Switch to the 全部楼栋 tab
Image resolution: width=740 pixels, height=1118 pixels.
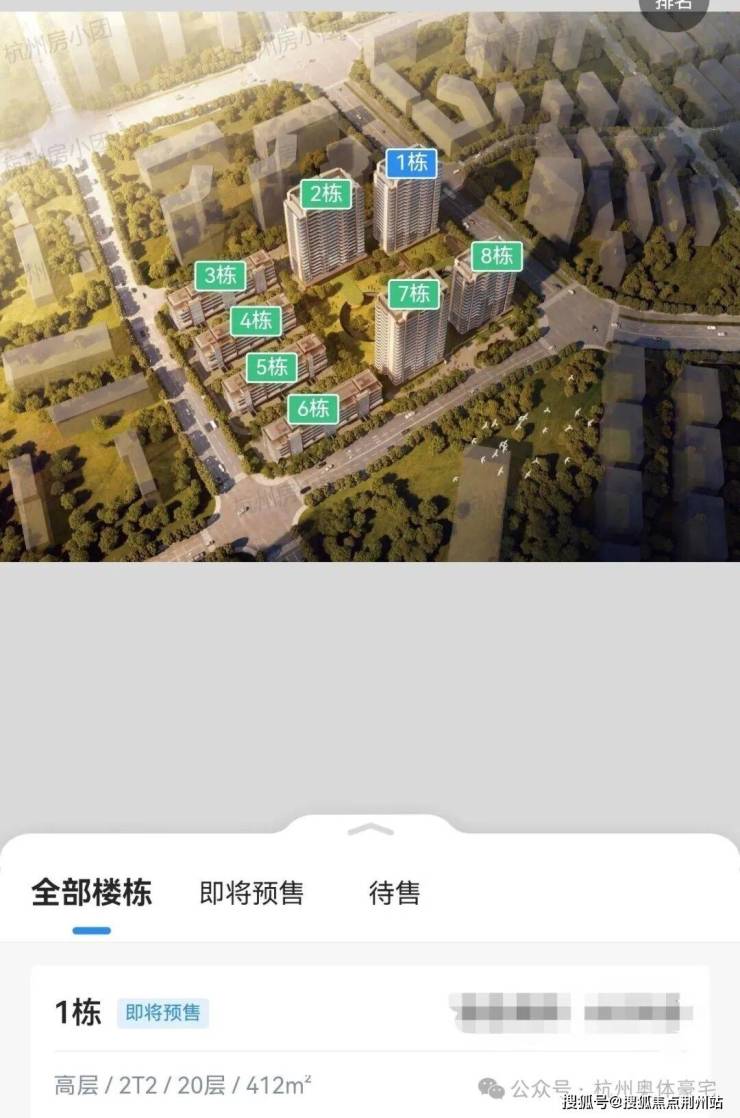pos(91,892)
